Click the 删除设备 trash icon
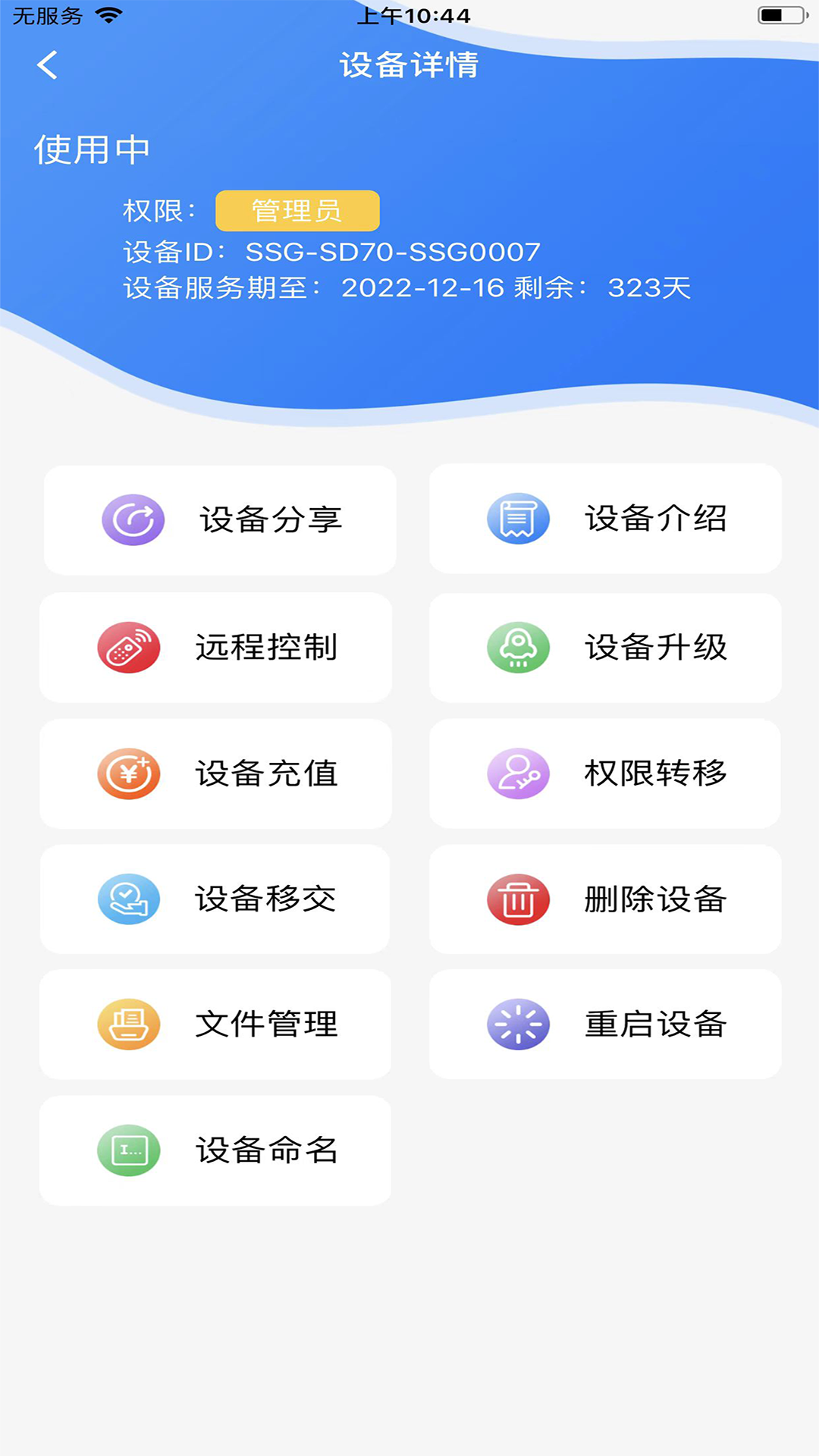Image resolution: width=819 pixels, height=1456 pixels. click(x=518, y=899)
